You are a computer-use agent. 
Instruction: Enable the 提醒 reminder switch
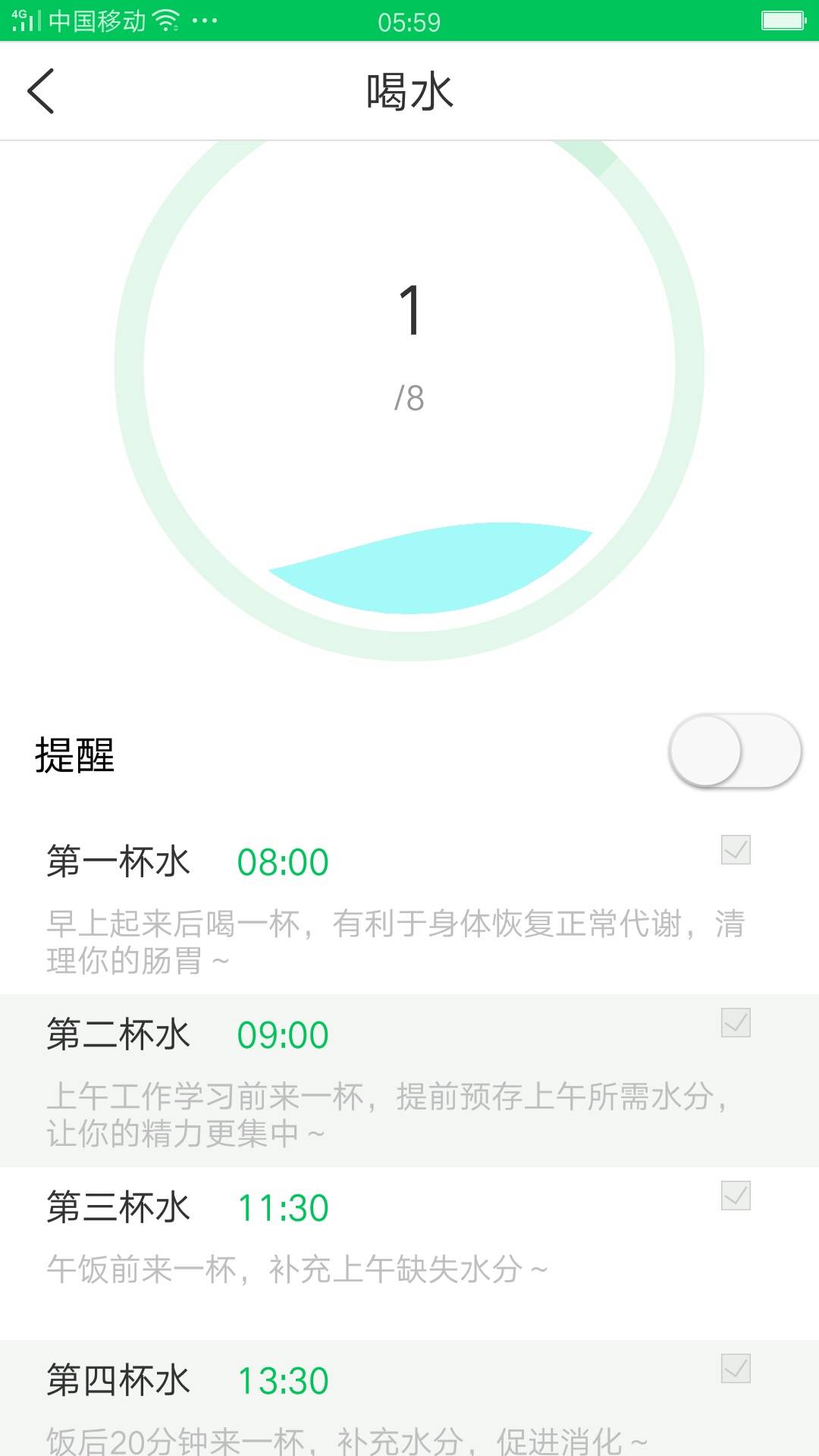(x=734, y=751)
